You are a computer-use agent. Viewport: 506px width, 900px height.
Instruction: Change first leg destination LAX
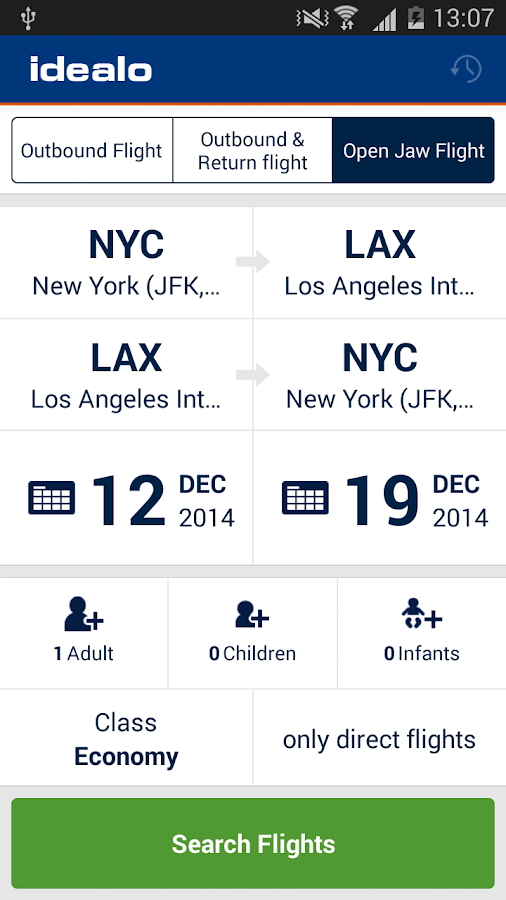[x=380, y=262]
